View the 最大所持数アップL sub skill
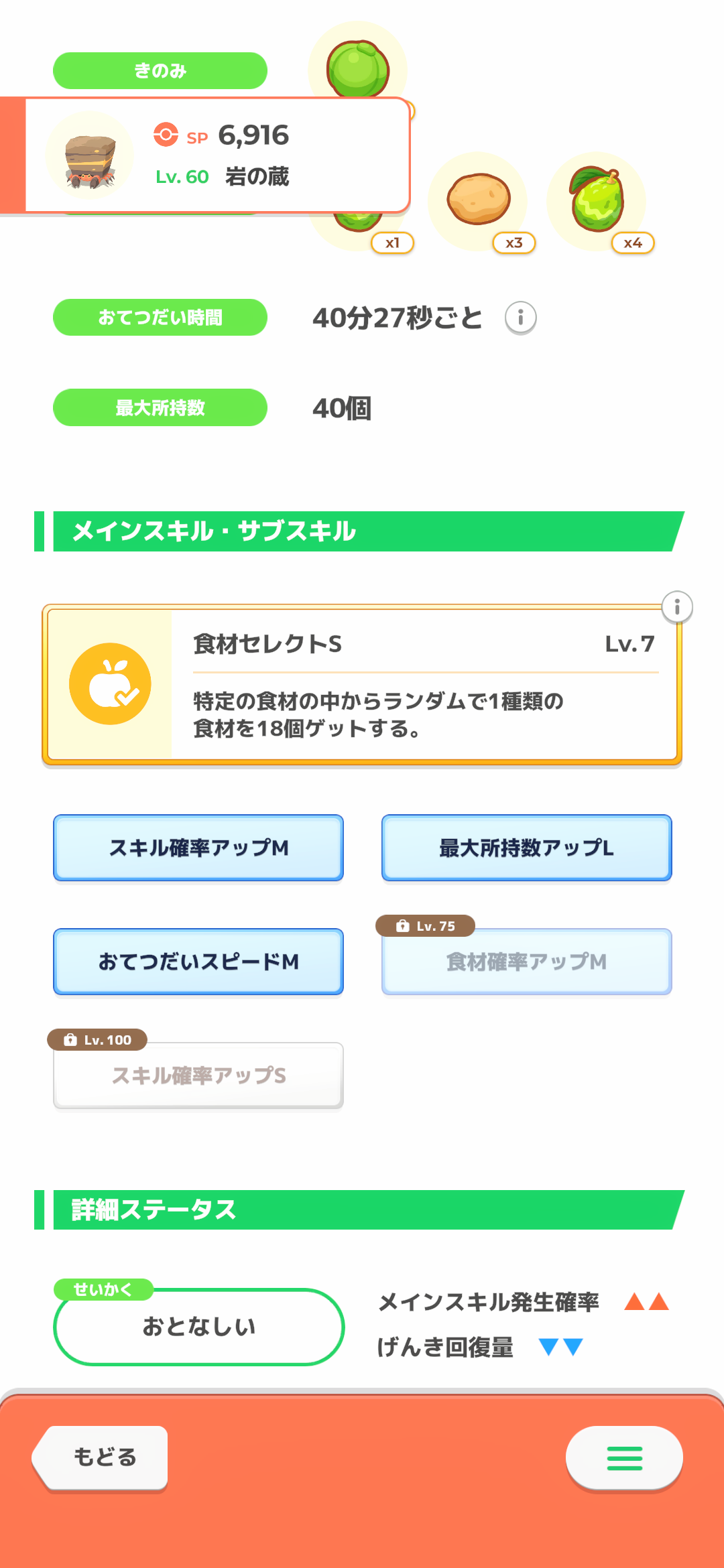724x1568 pixels. click(526, 848)
